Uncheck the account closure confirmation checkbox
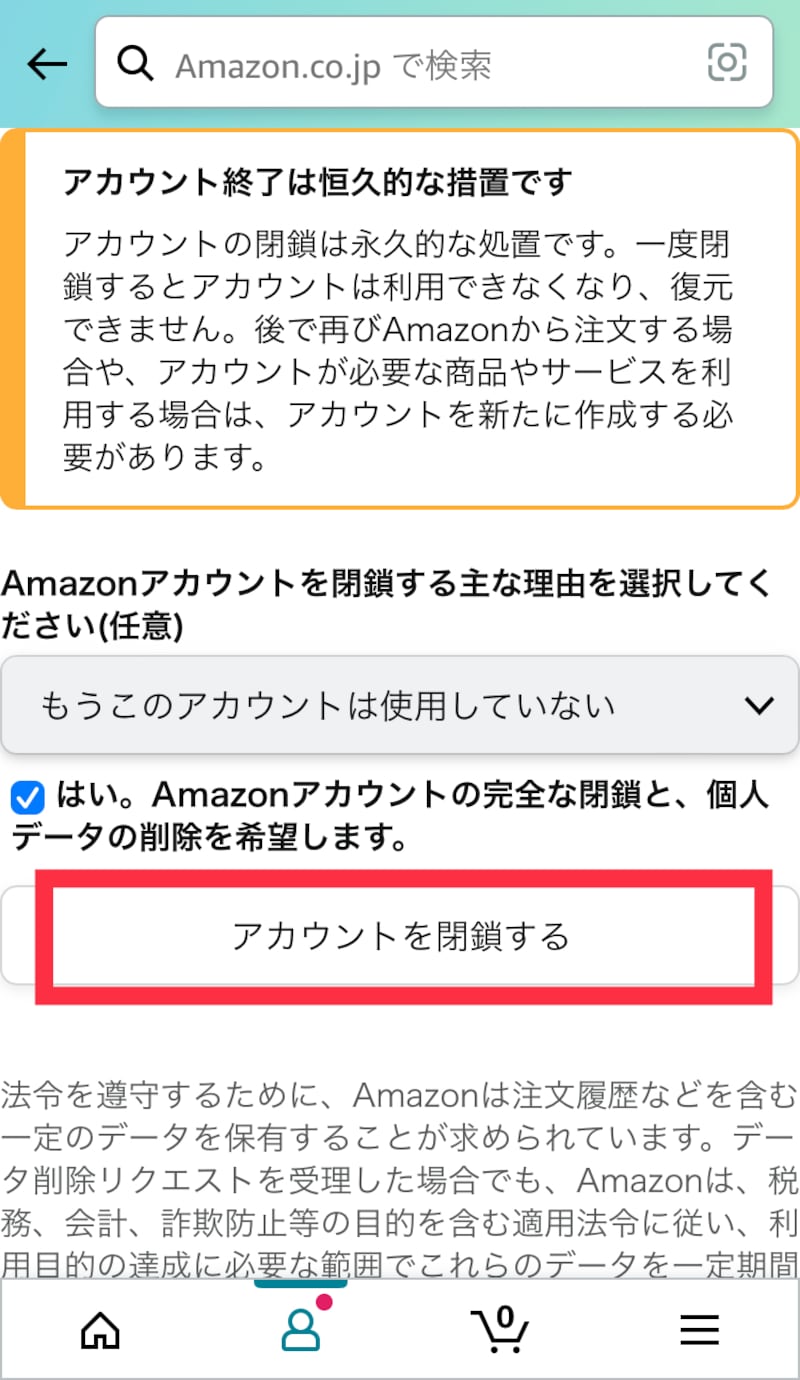 28,798
